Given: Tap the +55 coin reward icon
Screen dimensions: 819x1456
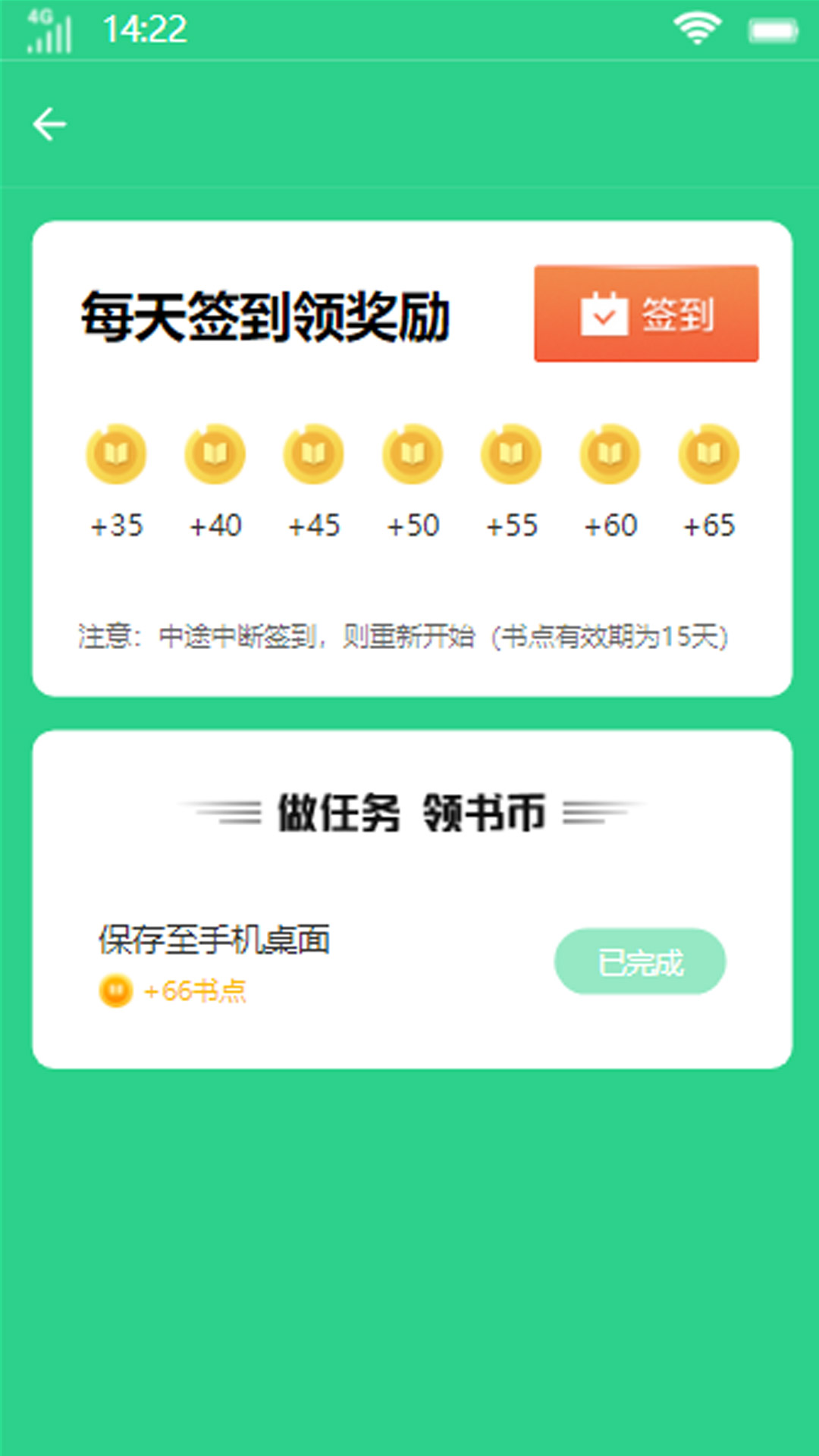Looking at the screenshot, I should [510, 454].
